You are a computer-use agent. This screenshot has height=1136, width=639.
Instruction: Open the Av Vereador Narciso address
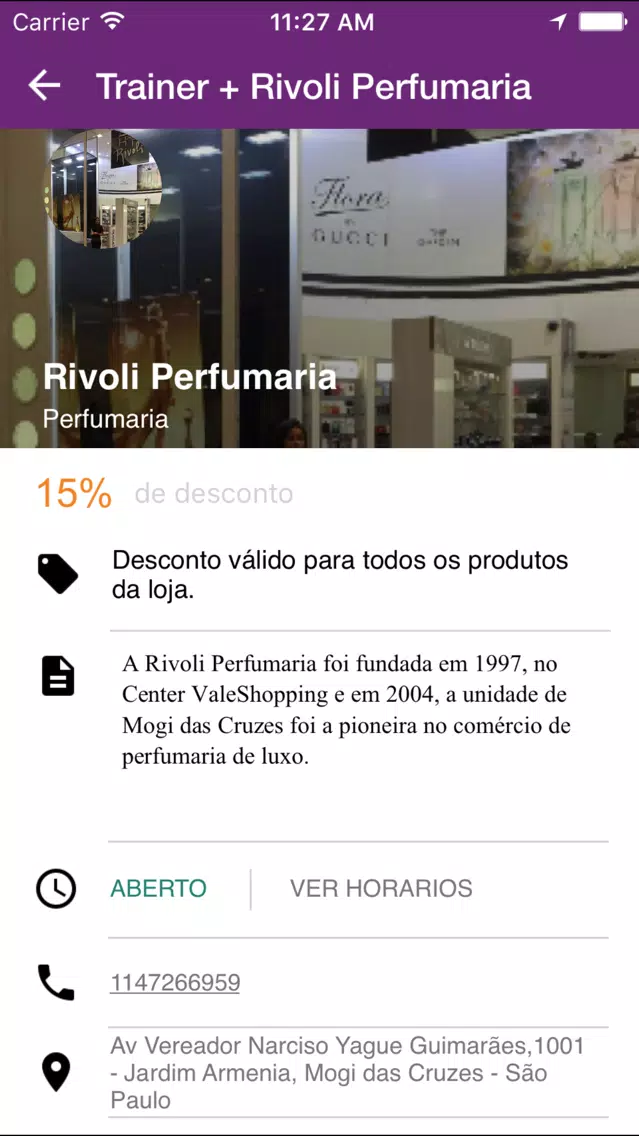pos(347,1073)
